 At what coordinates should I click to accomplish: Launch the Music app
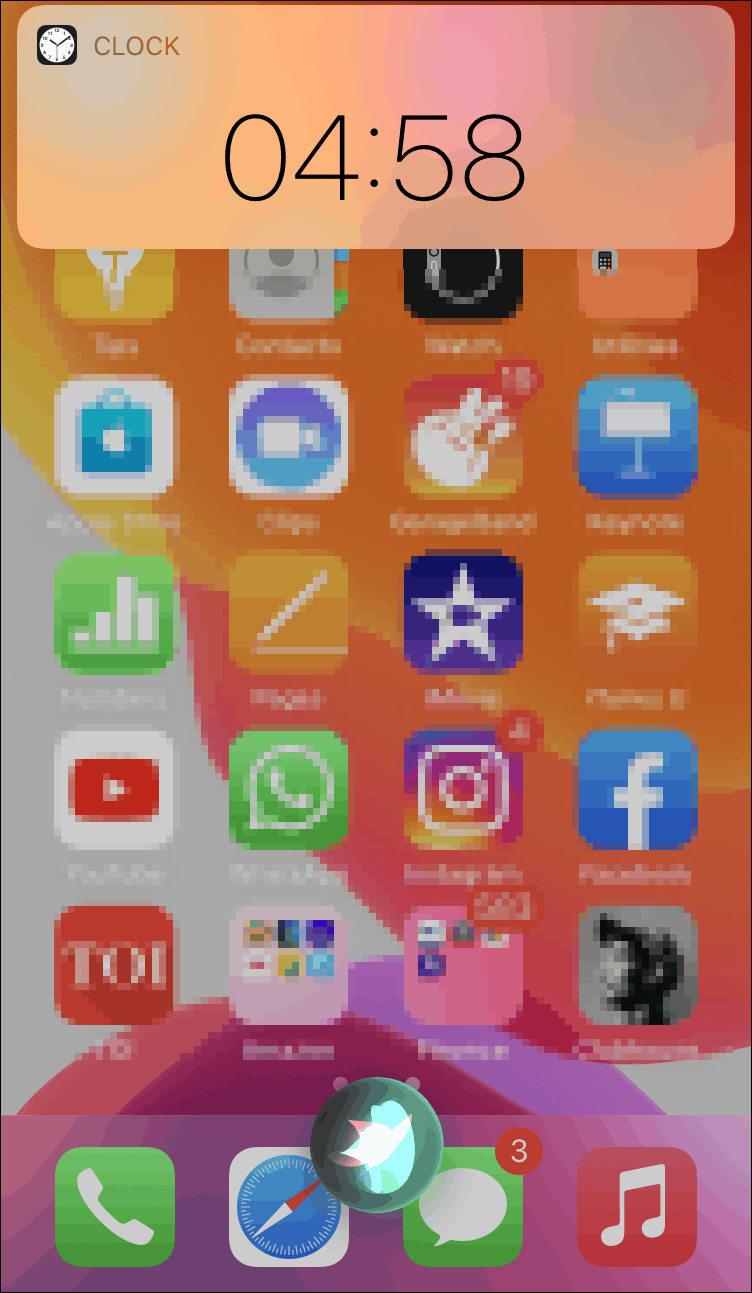pyautogui.click(x=637, y=1207)
